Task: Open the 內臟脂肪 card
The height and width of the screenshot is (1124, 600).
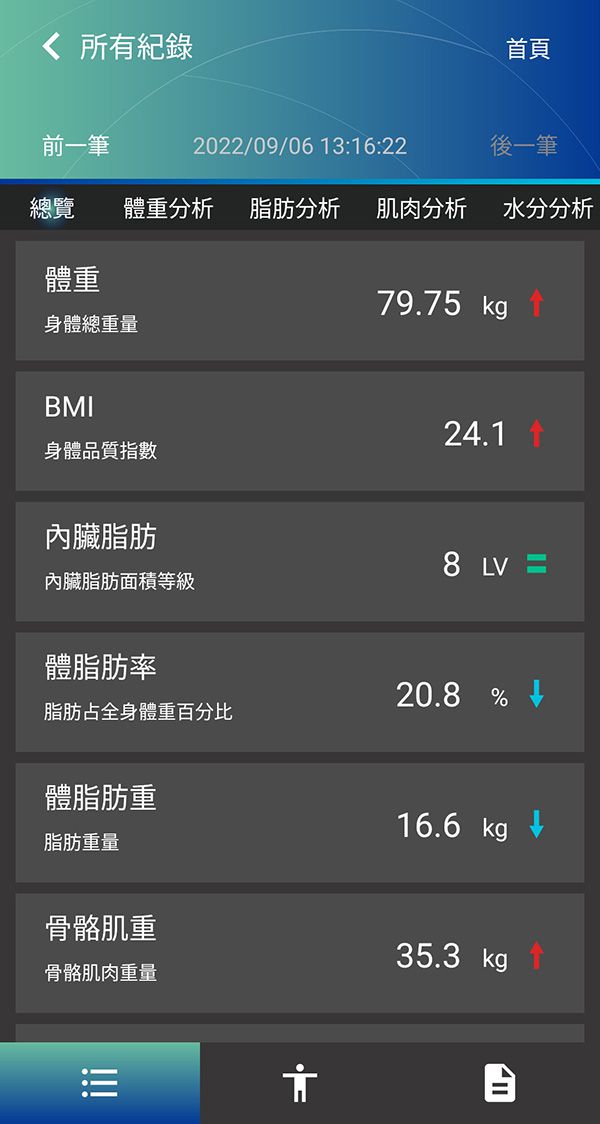Action: [x=300, y=561]
